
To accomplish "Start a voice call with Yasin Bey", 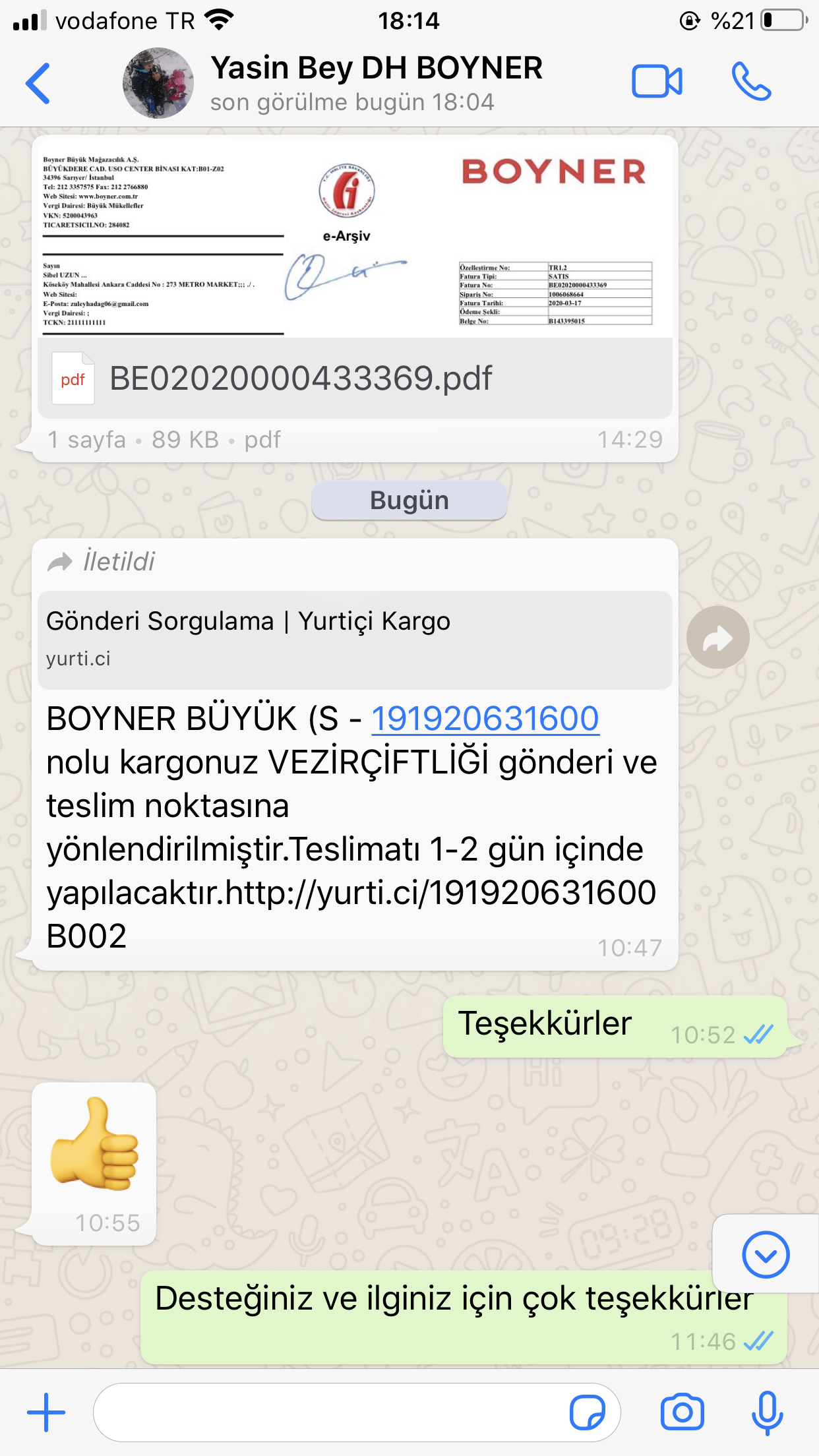I will 751,82.
